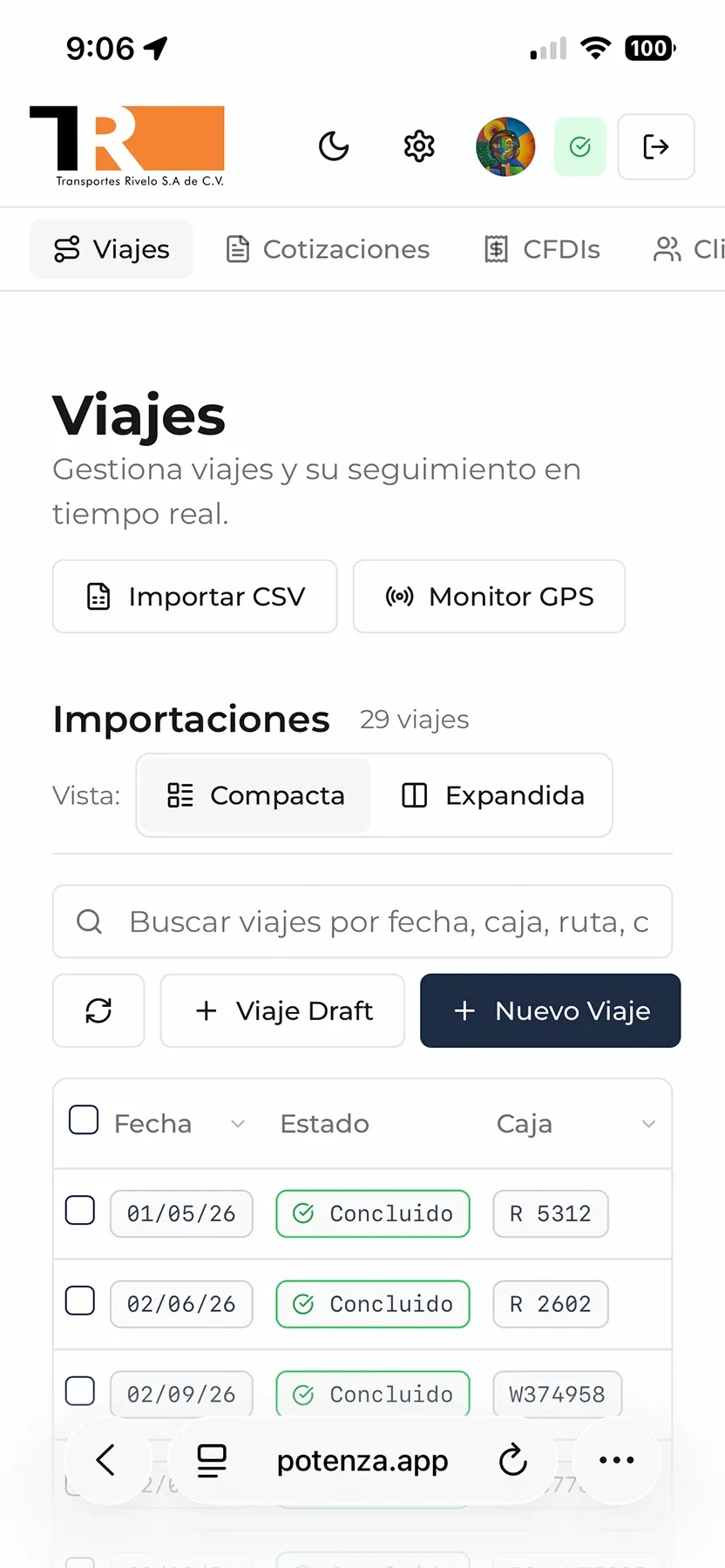Switch to the Cotizaciones tab
The image size is (725, 1568).
click(x=327, y=249)
